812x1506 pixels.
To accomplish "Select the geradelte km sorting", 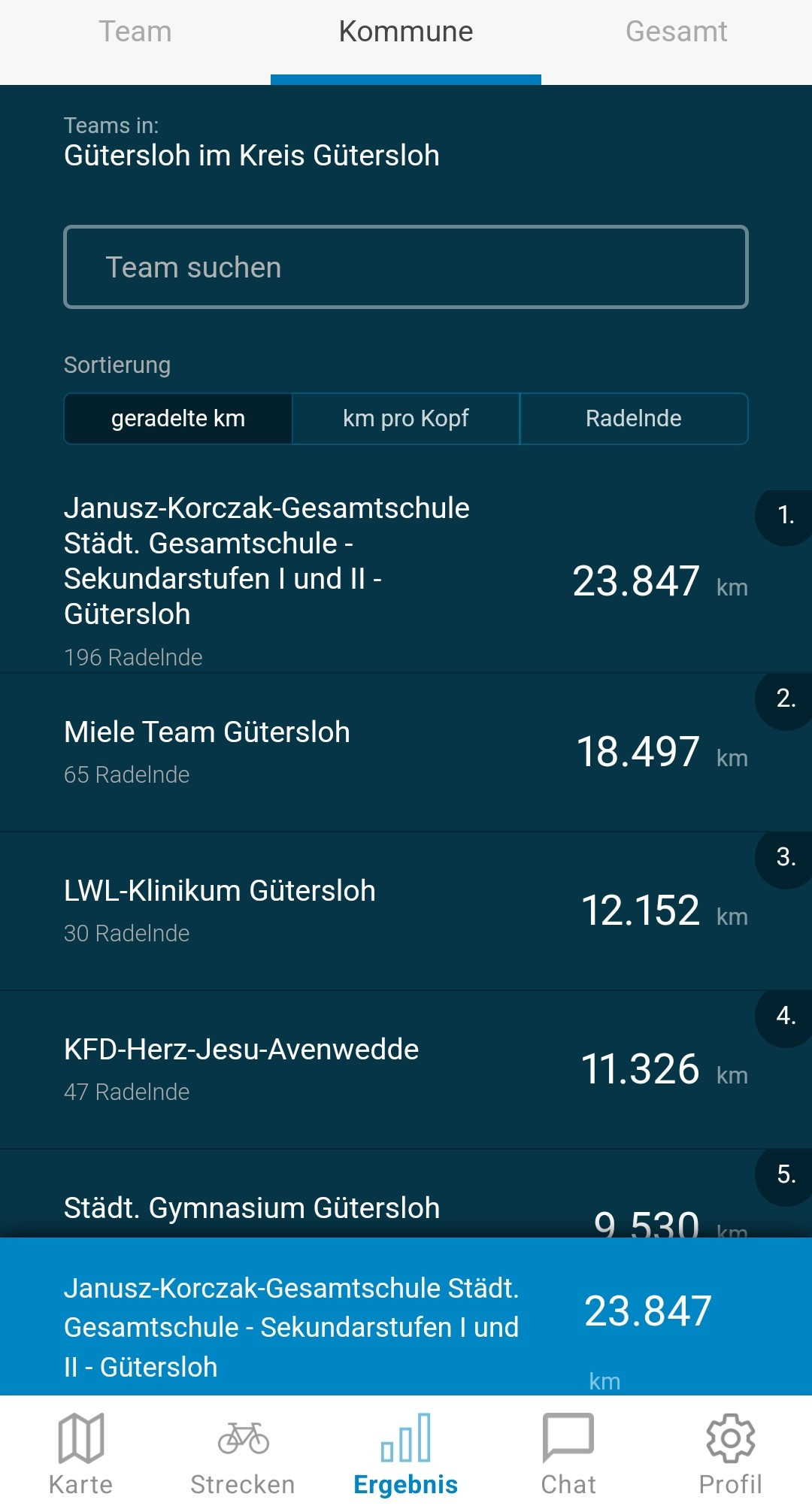I will click(178, 418).
